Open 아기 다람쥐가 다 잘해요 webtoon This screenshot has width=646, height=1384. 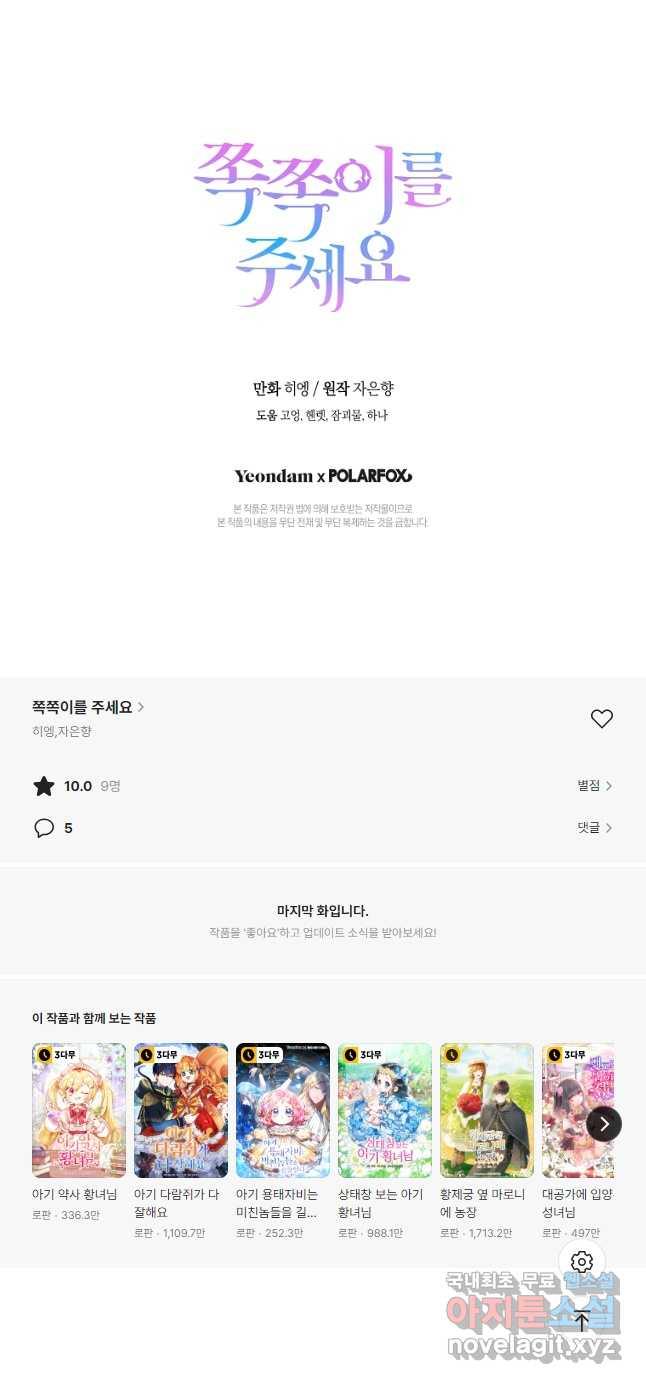point(181,1111)
